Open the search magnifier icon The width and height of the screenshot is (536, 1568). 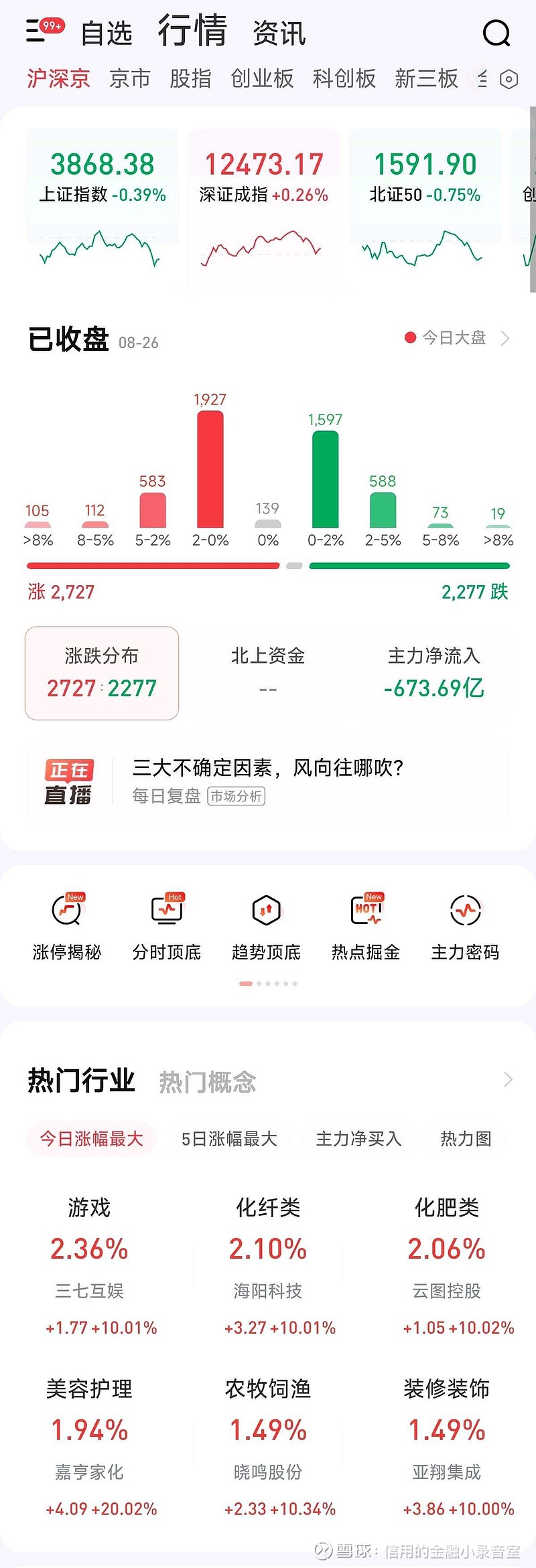point(496,32)
